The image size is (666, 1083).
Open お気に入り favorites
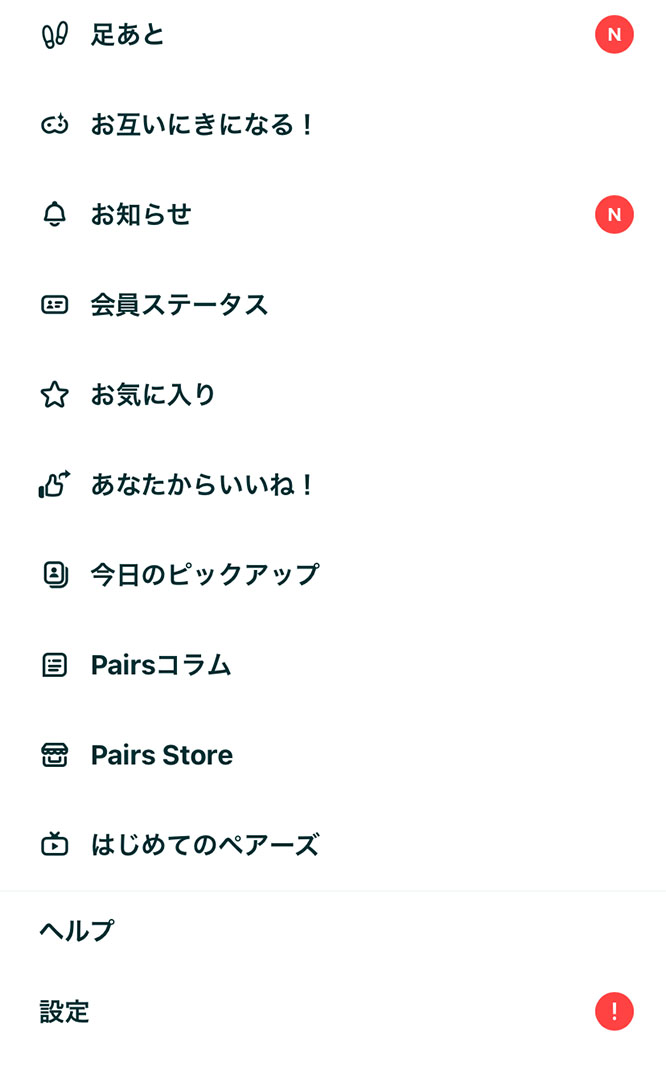[x=333, y=395]
